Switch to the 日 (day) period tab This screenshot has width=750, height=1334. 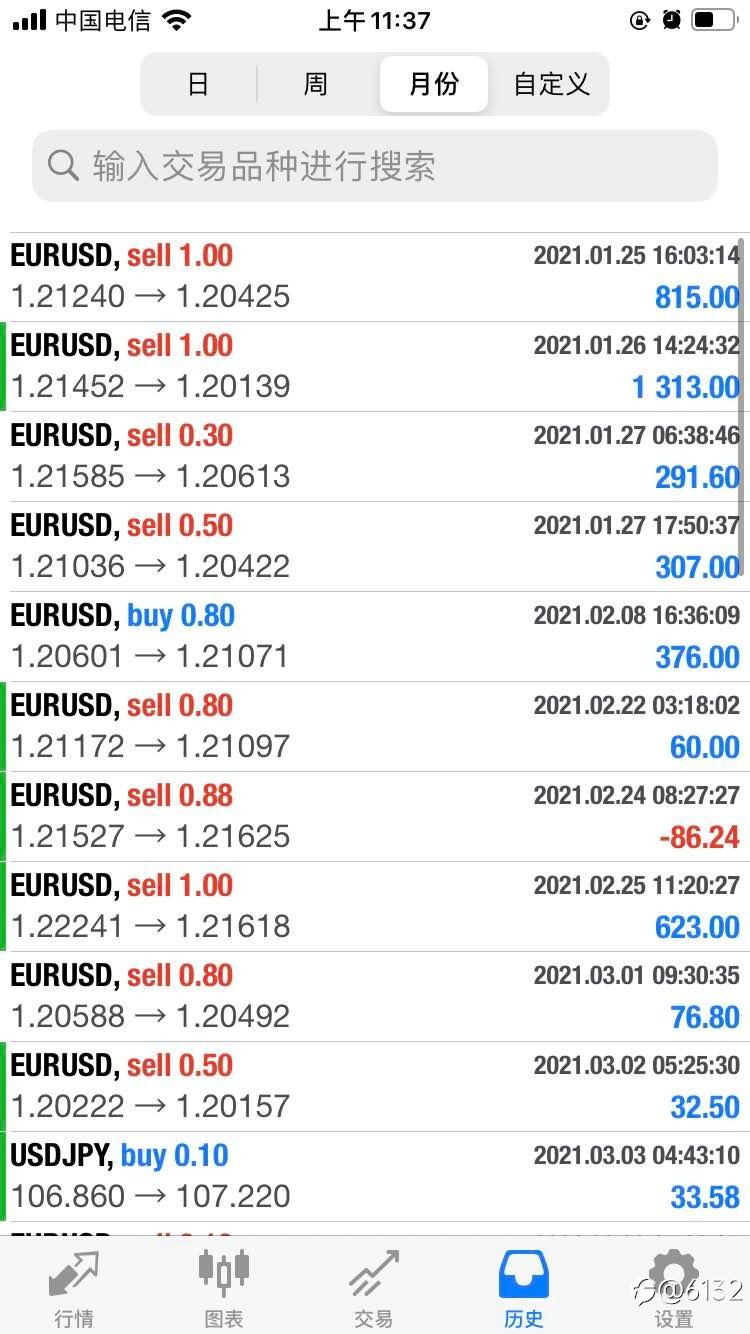[x=199, y=84]
